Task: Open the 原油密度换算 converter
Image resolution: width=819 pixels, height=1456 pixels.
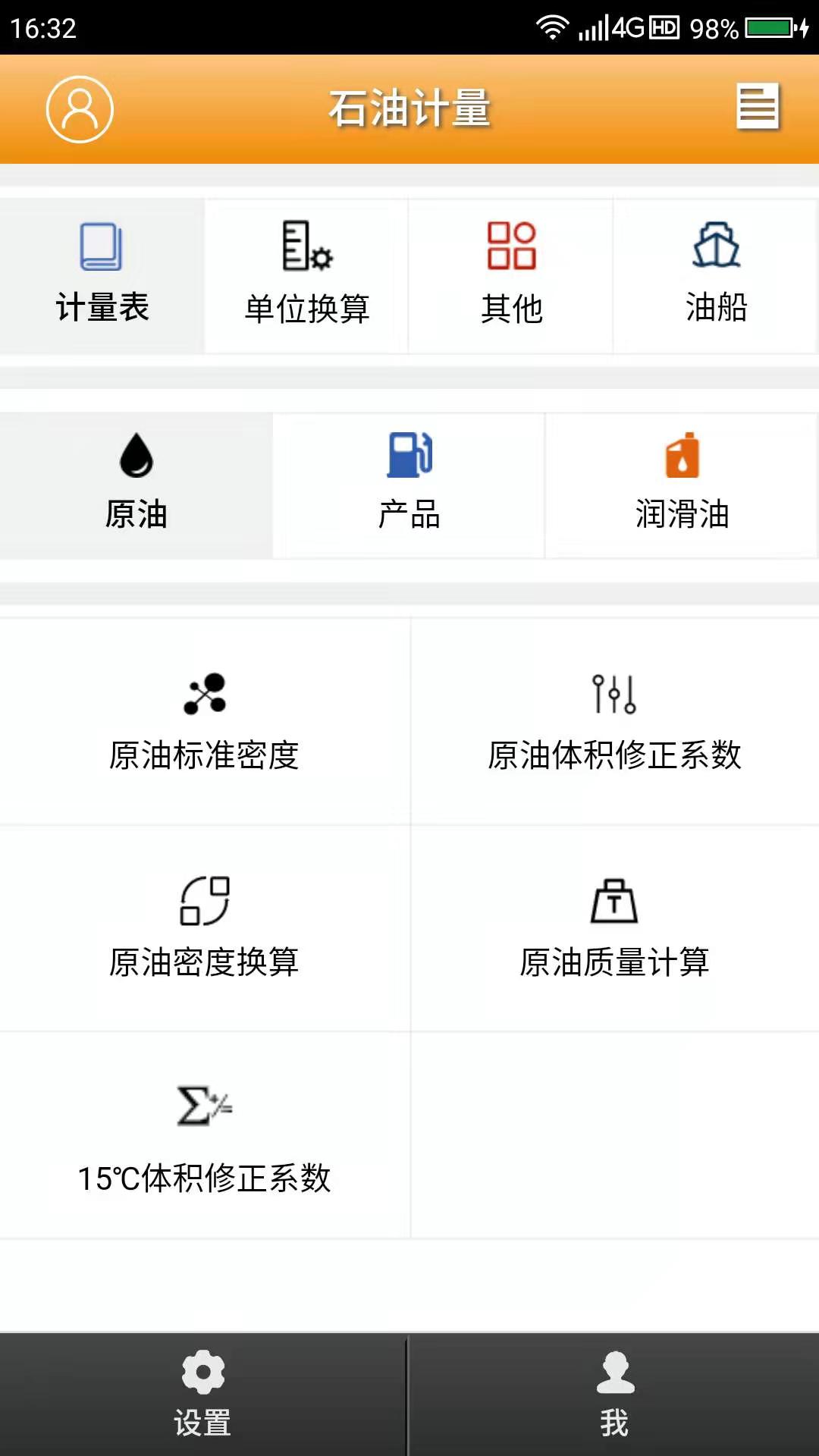Action: tap(205, 929)
